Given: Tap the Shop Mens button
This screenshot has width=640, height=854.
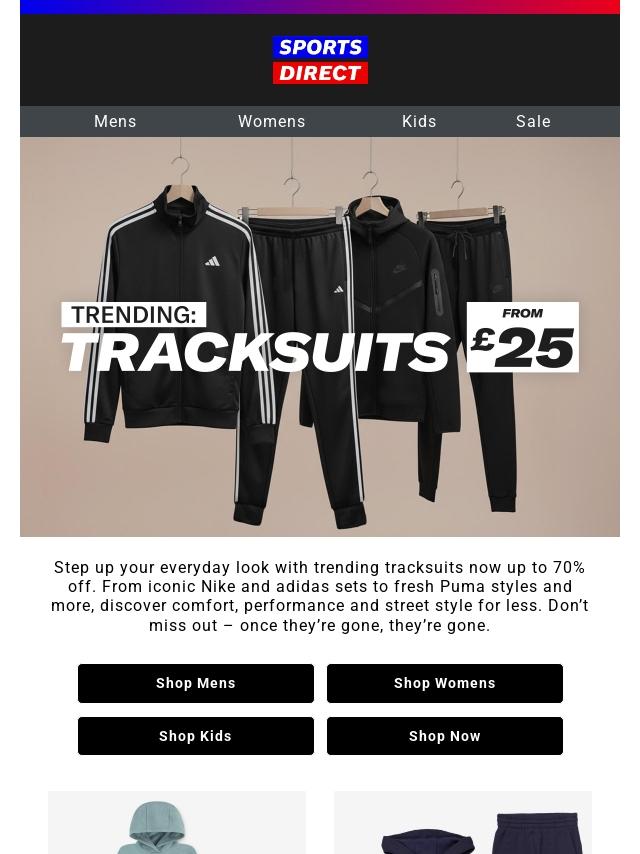Looking at the screenshot, I should pos(196,683).
